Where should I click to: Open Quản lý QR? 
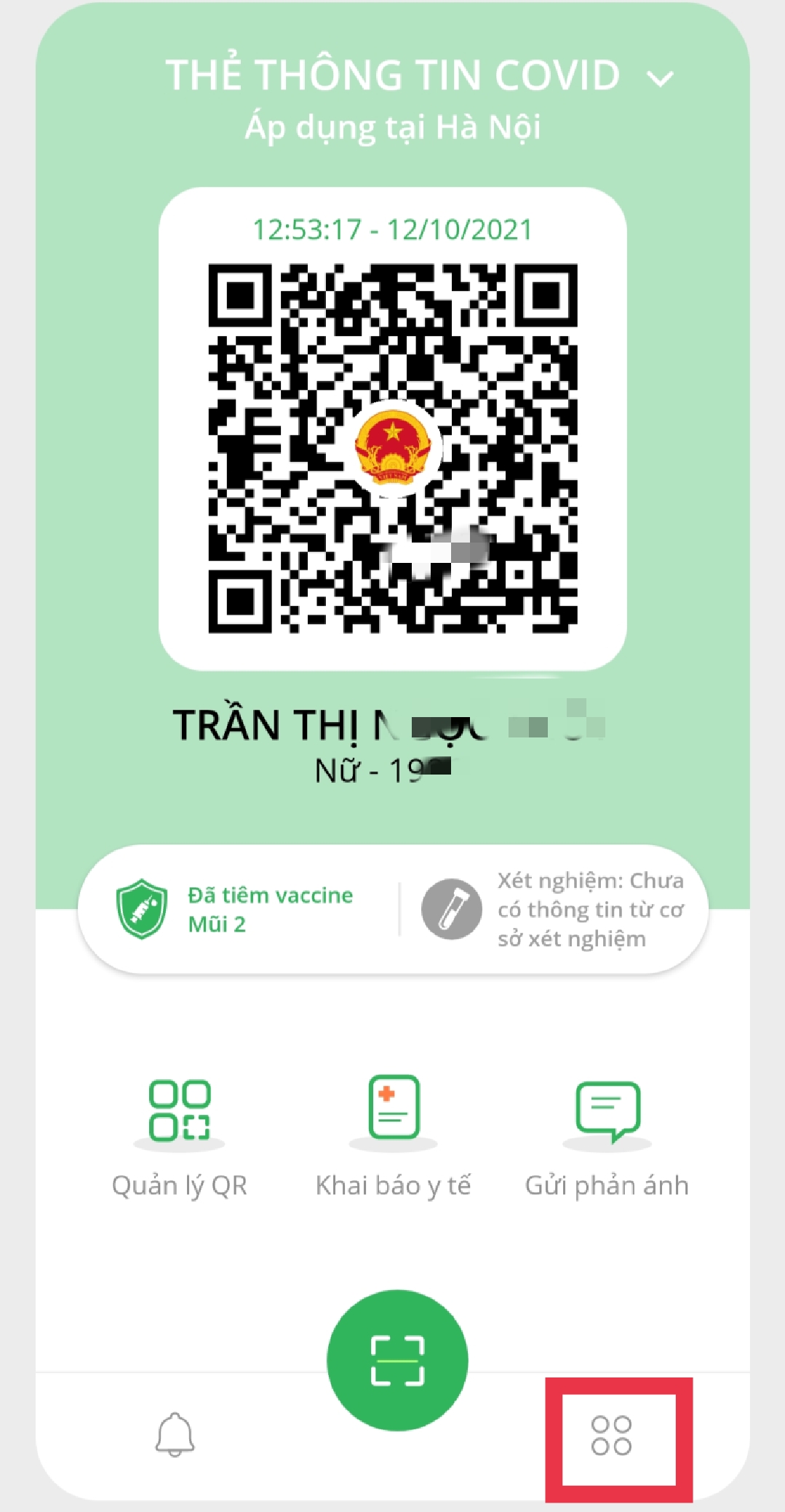179,1136
